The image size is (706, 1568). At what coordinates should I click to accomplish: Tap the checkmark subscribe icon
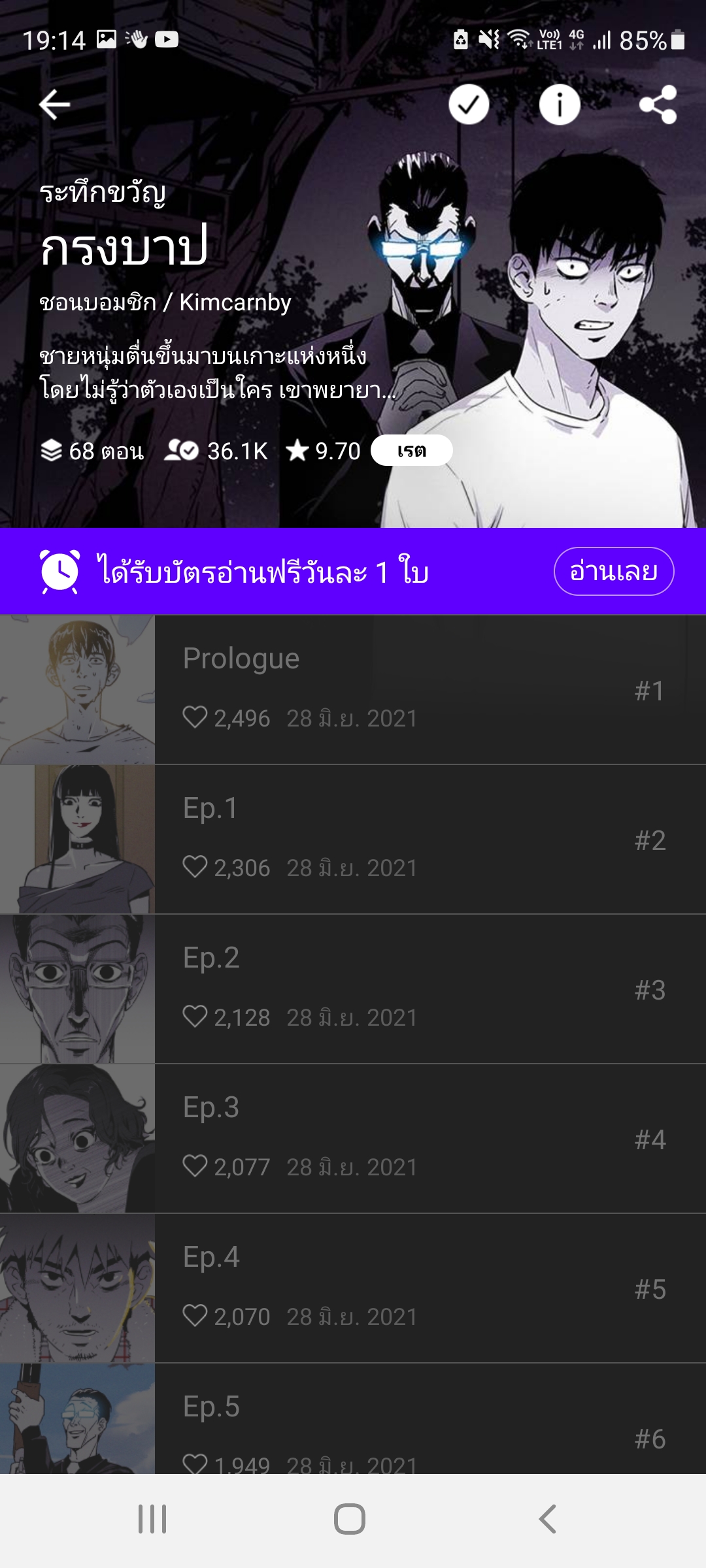[x=469, y=105]
